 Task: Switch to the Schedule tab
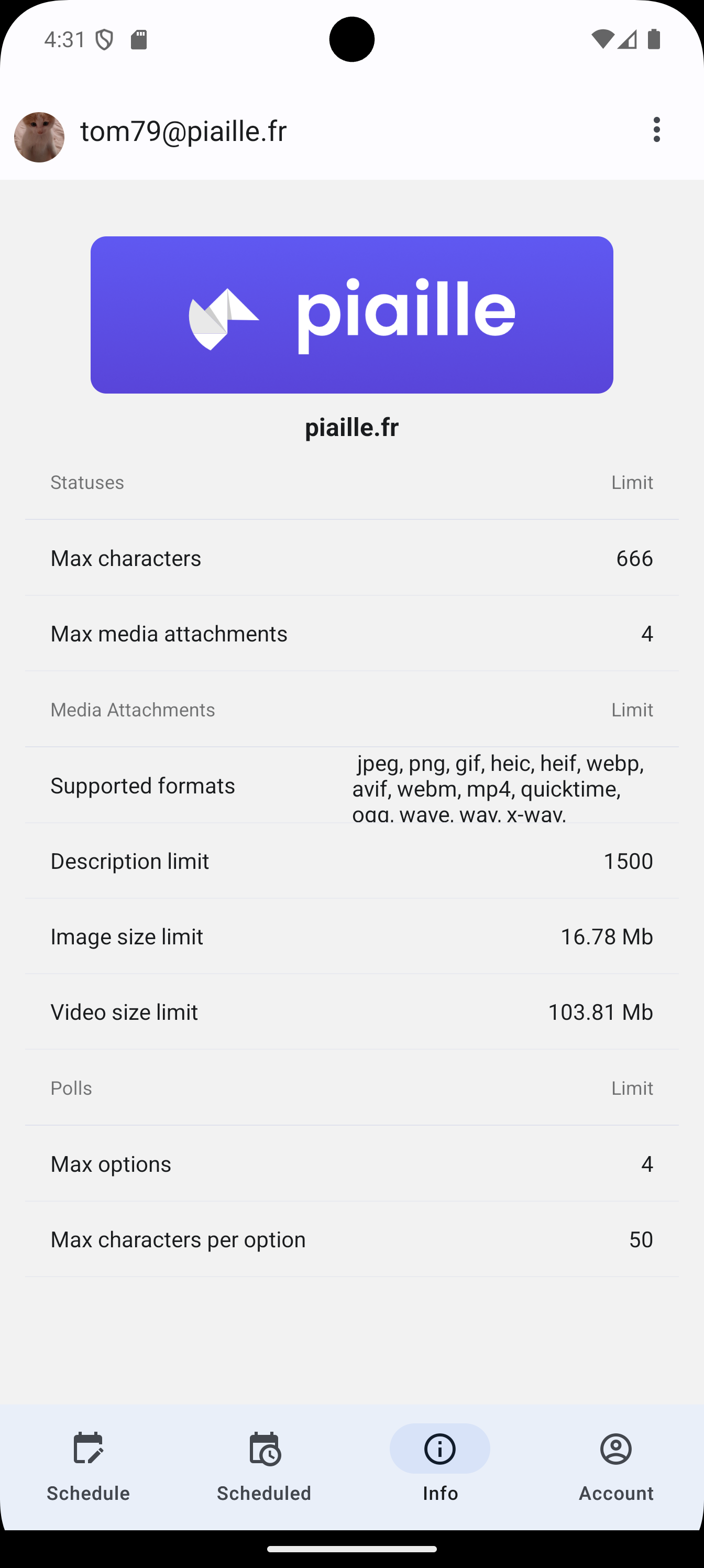(x=88, y=1467)
